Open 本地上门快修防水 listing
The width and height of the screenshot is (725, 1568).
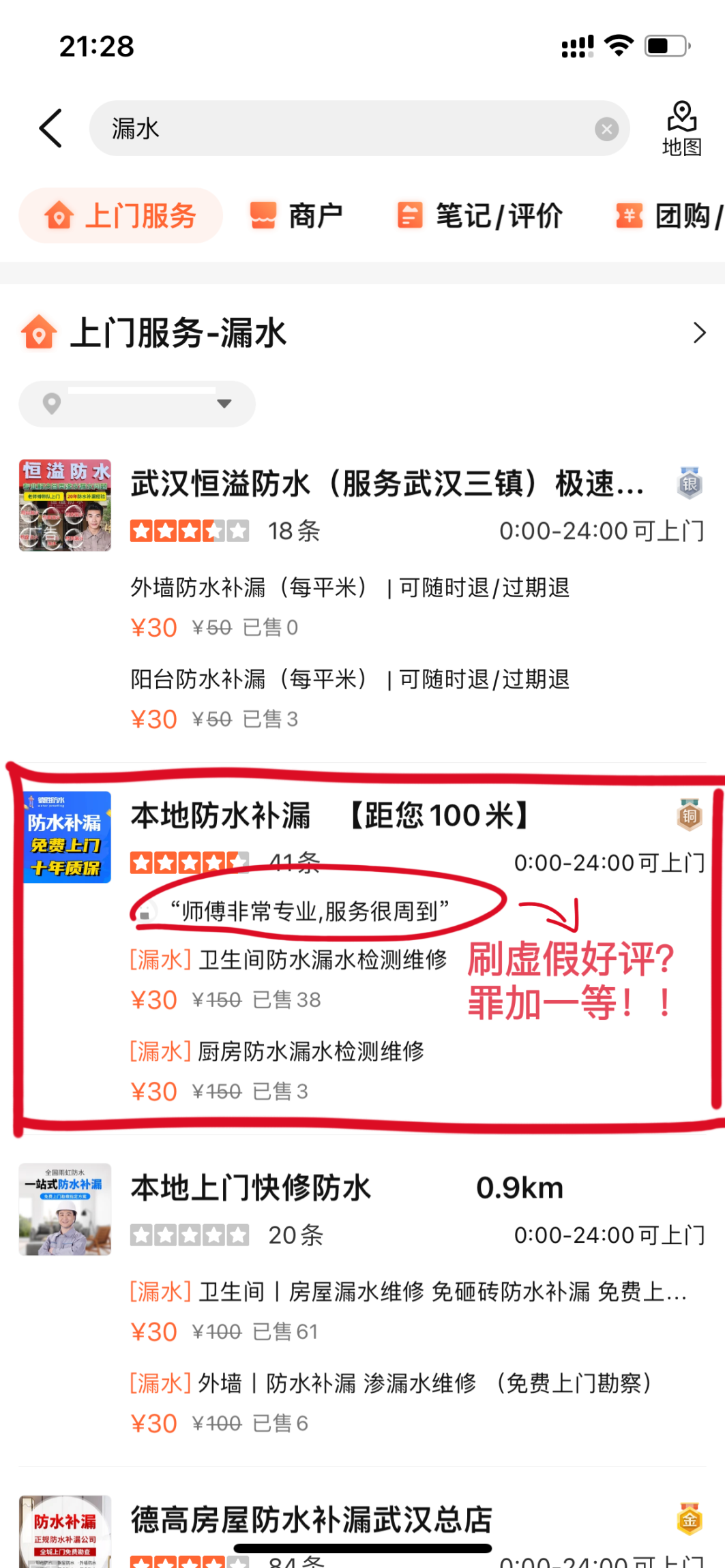pos(251,1188)
